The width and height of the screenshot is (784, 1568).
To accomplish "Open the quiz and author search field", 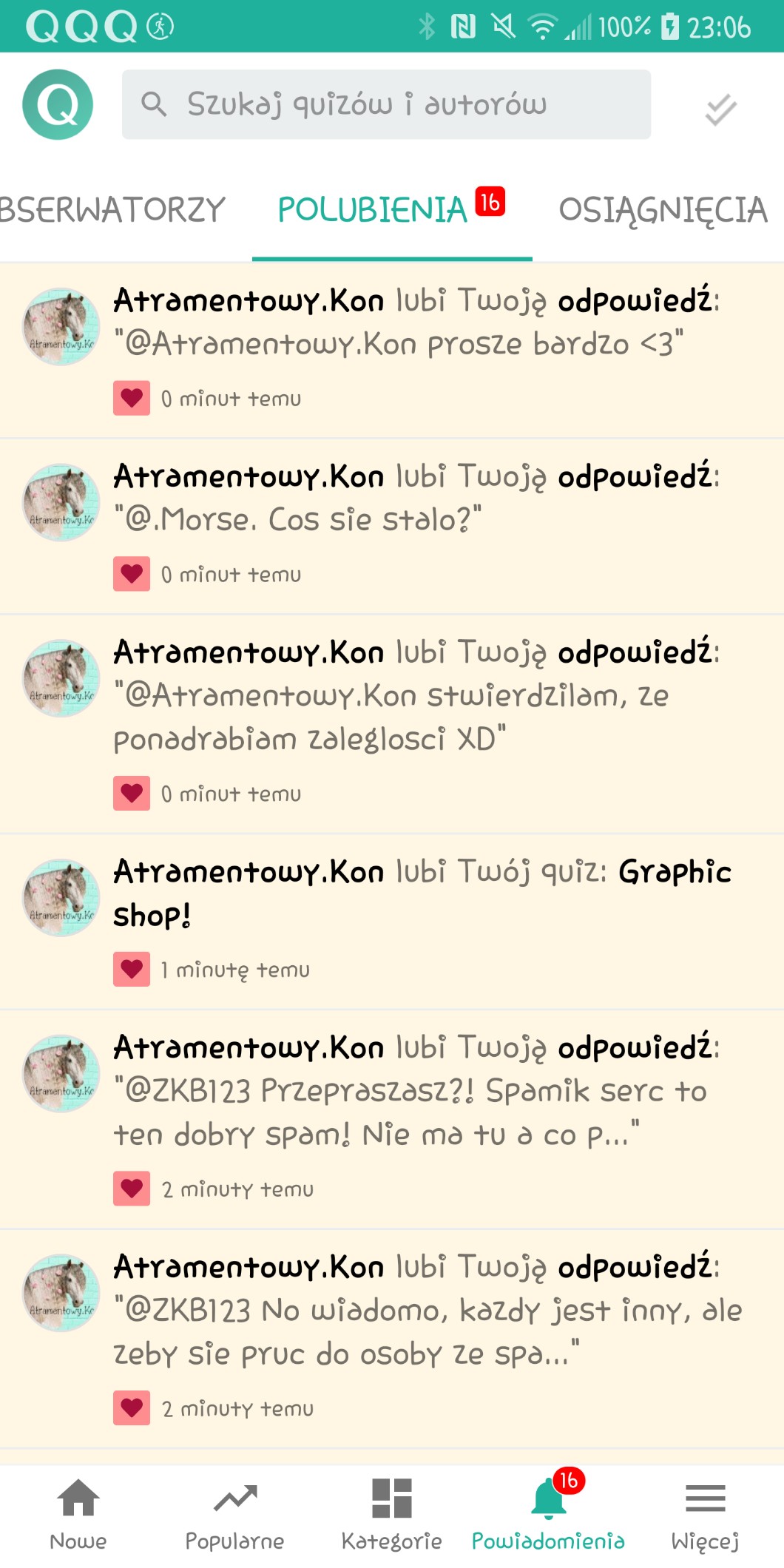I will pos(386,104).
